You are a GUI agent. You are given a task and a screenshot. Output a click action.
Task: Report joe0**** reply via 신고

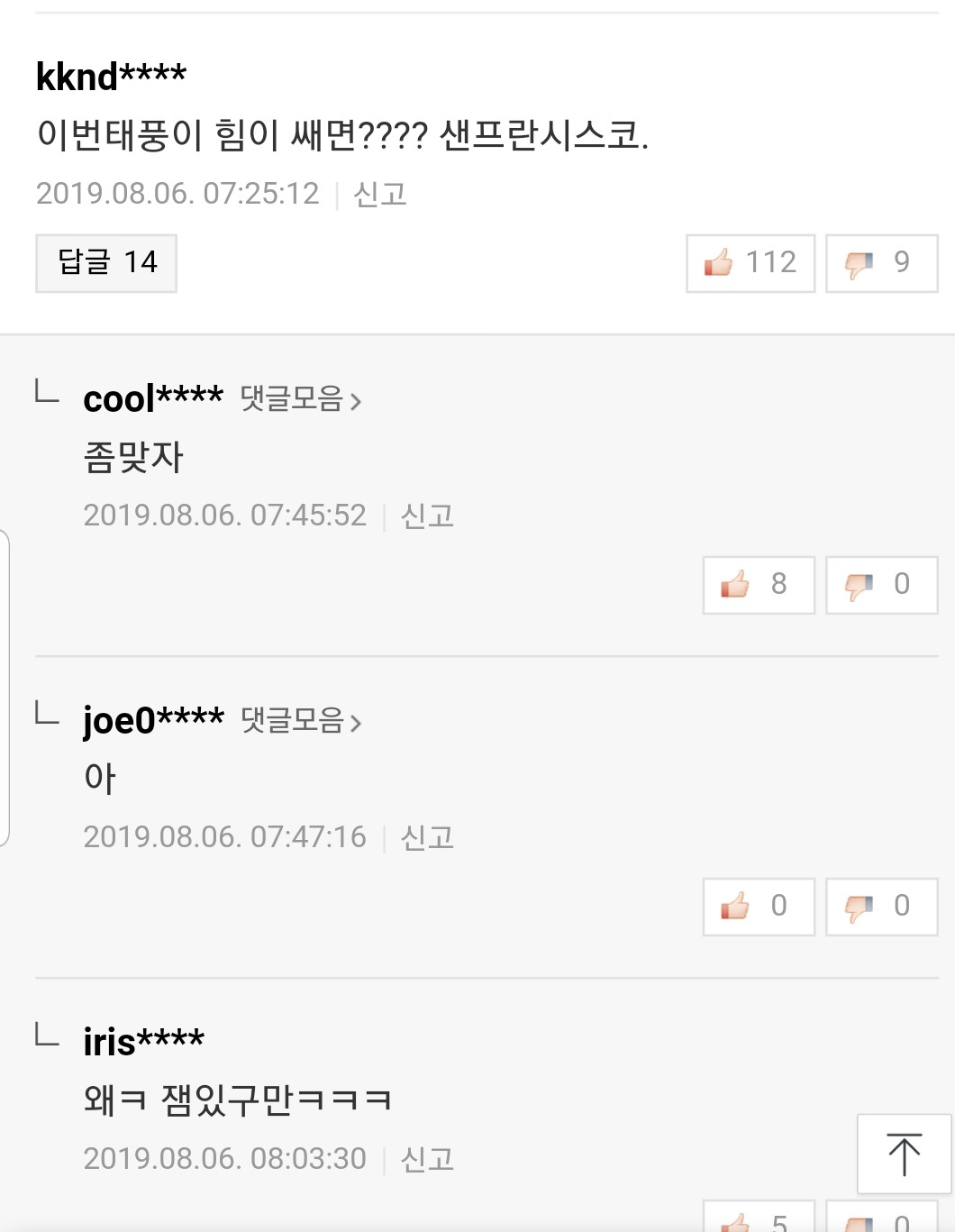(x=427, y=837)
